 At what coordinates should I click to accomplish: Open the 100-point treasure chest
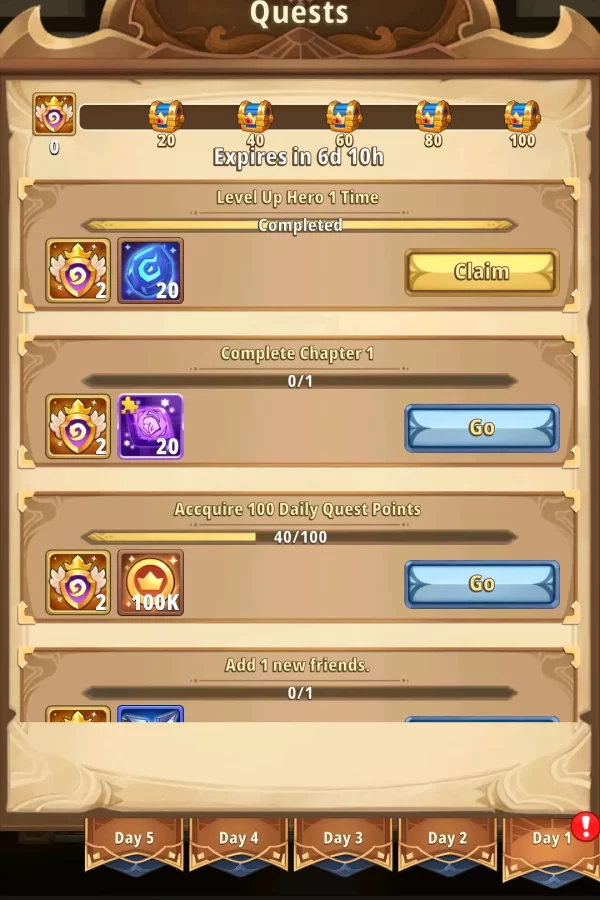tap(522, 116)
